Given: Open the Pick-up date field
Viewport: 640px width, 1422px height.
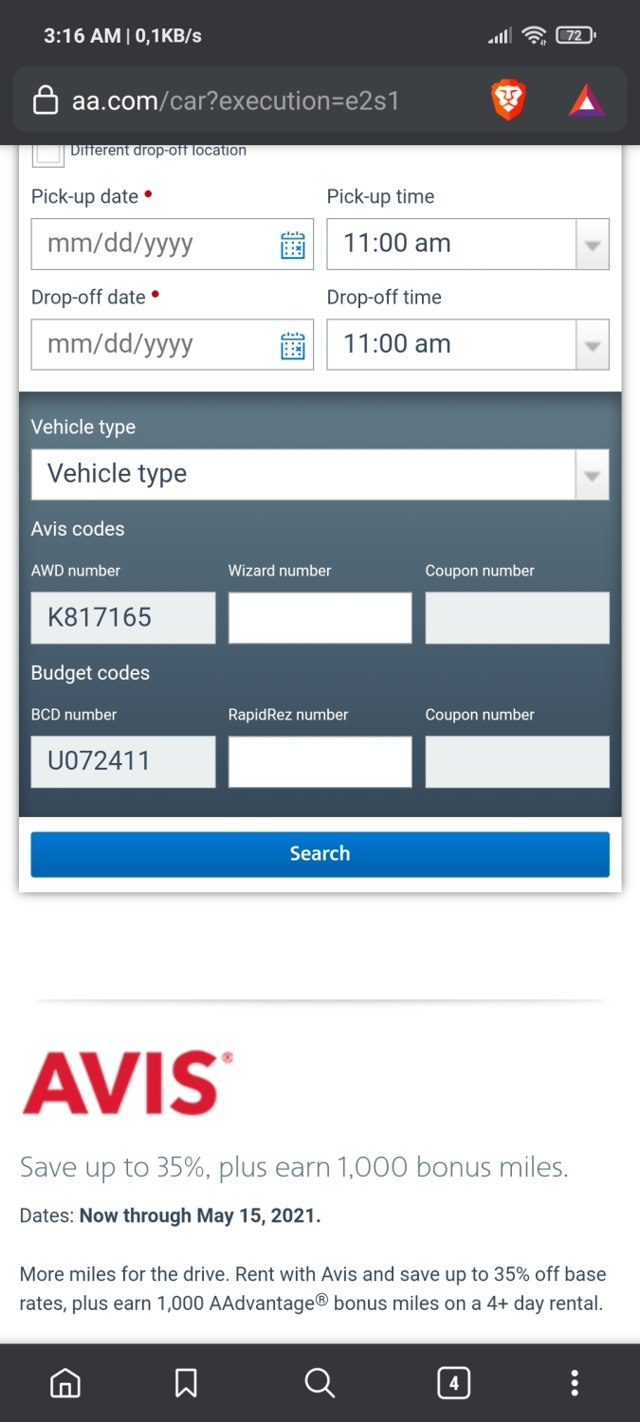Looking at the screenshot, I should (160, 244).
